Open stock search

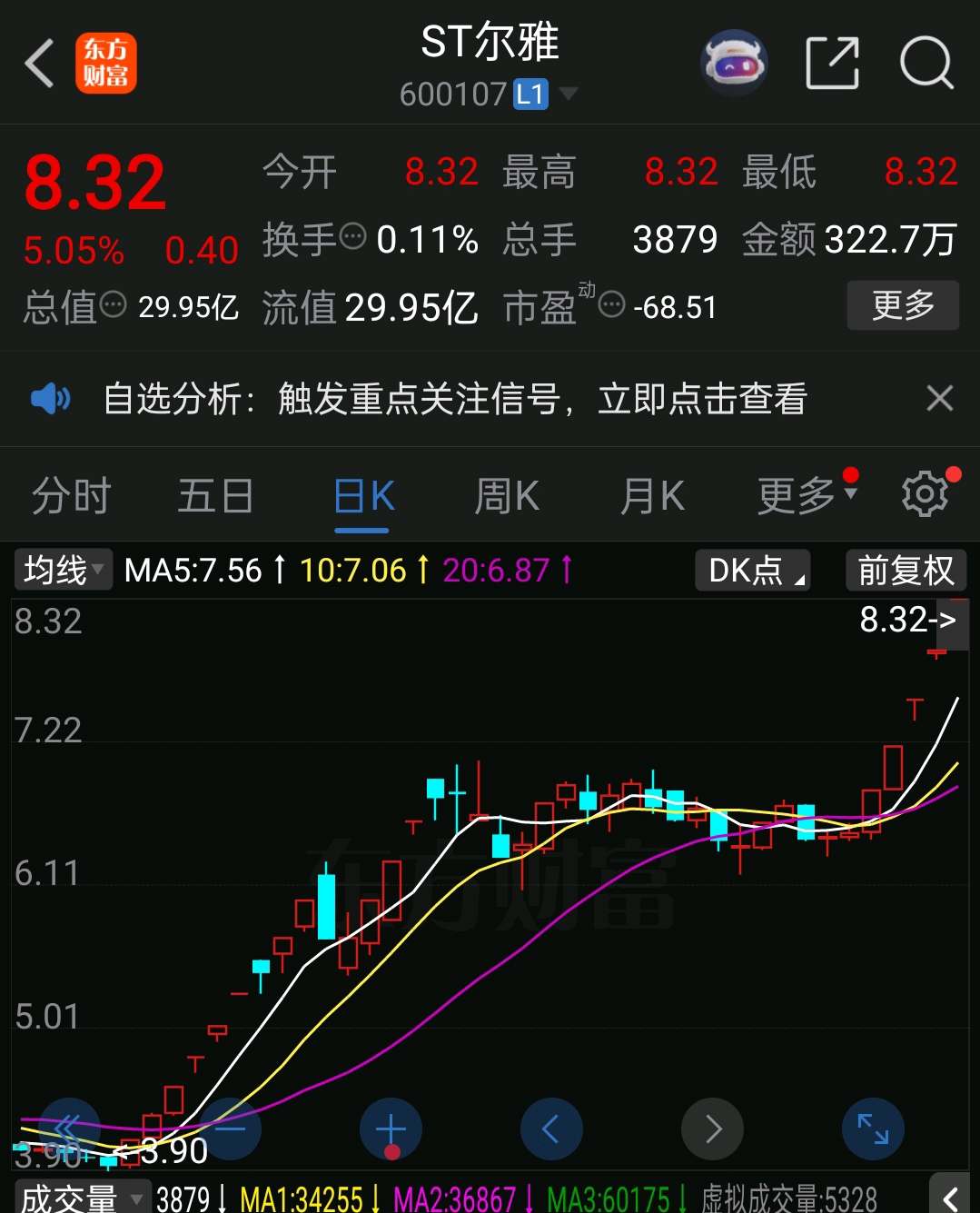click(926, 64)
